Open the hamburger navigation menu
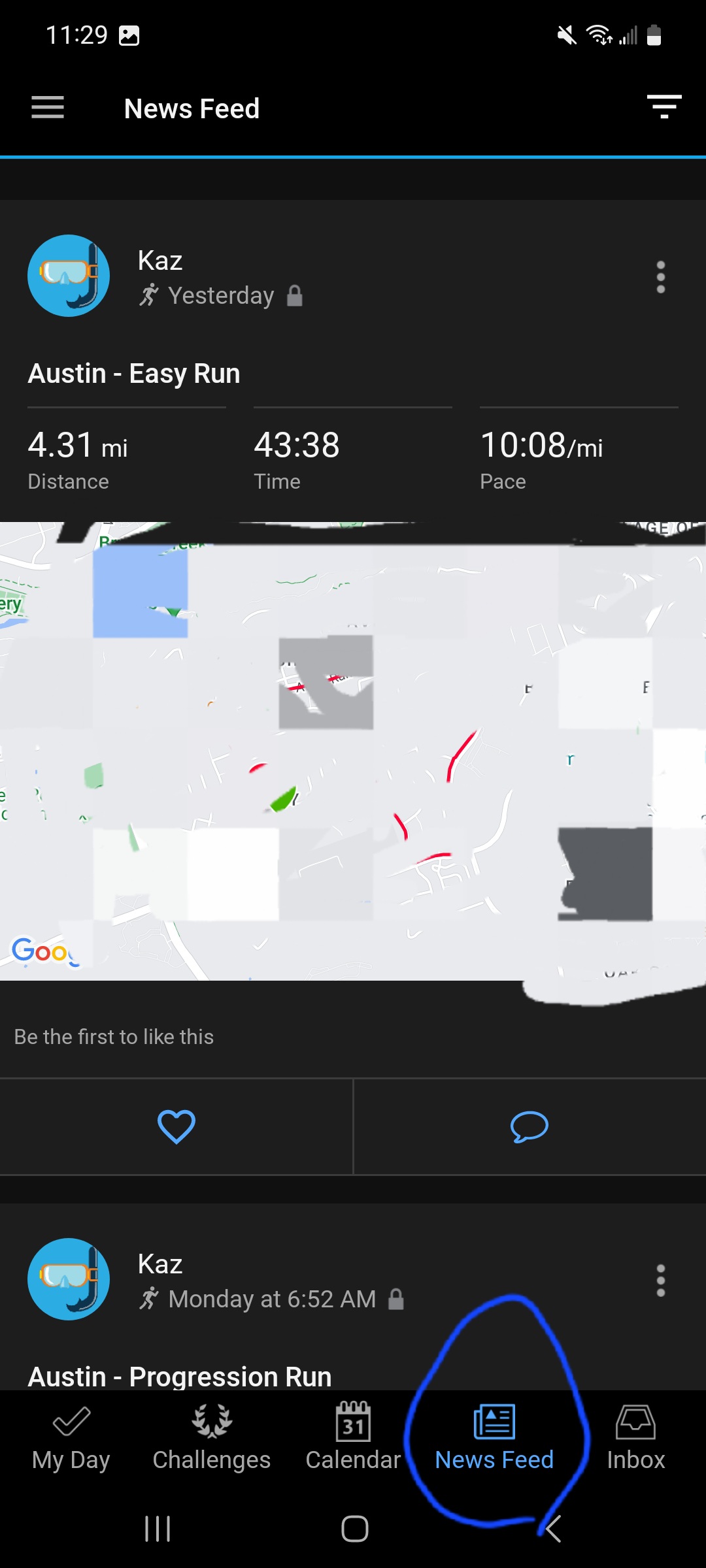706x1568 pixels. (48, 108)
